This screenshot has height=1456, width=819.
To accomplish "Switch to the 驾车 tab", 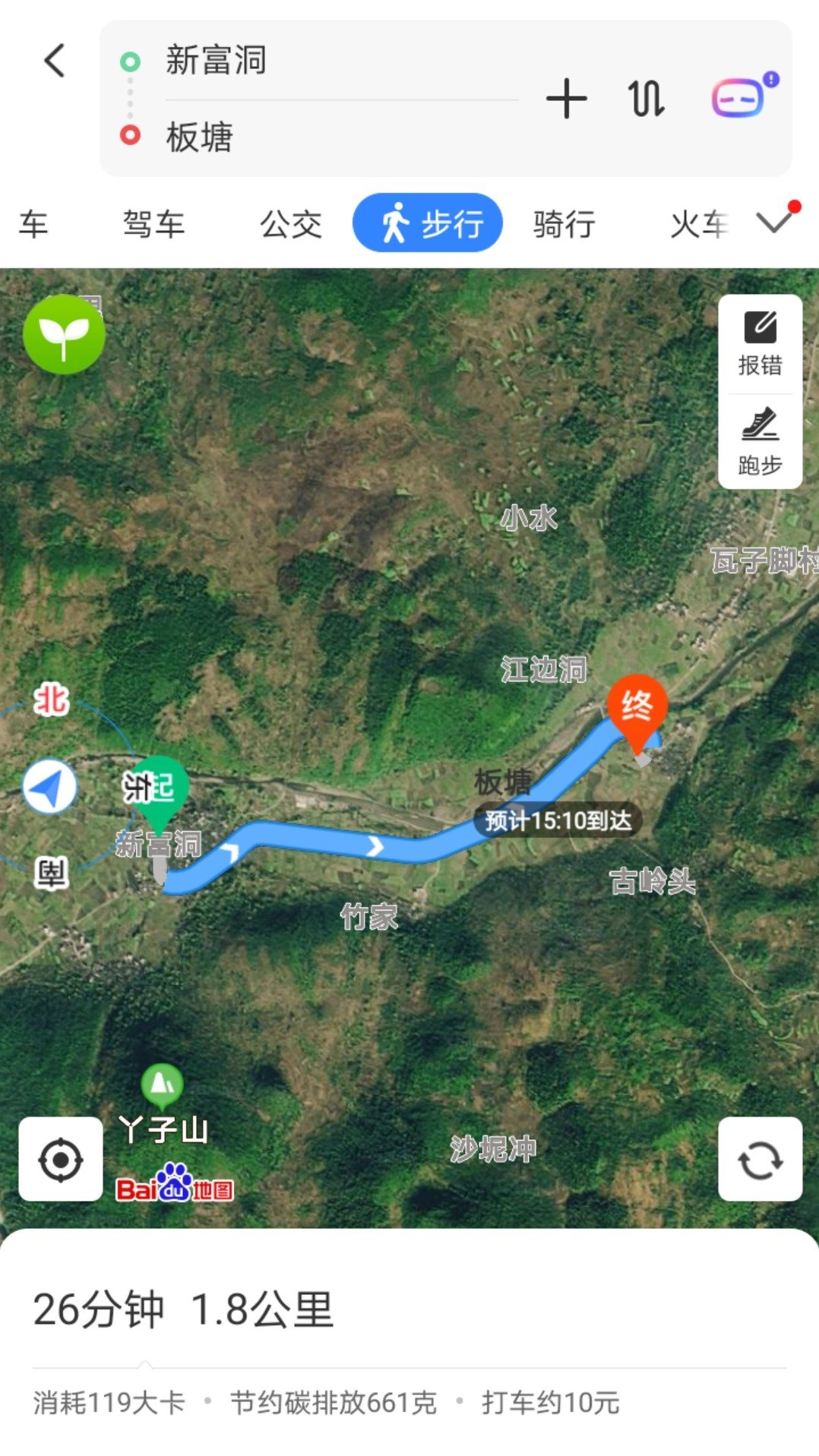I will [x=153, y=225].
